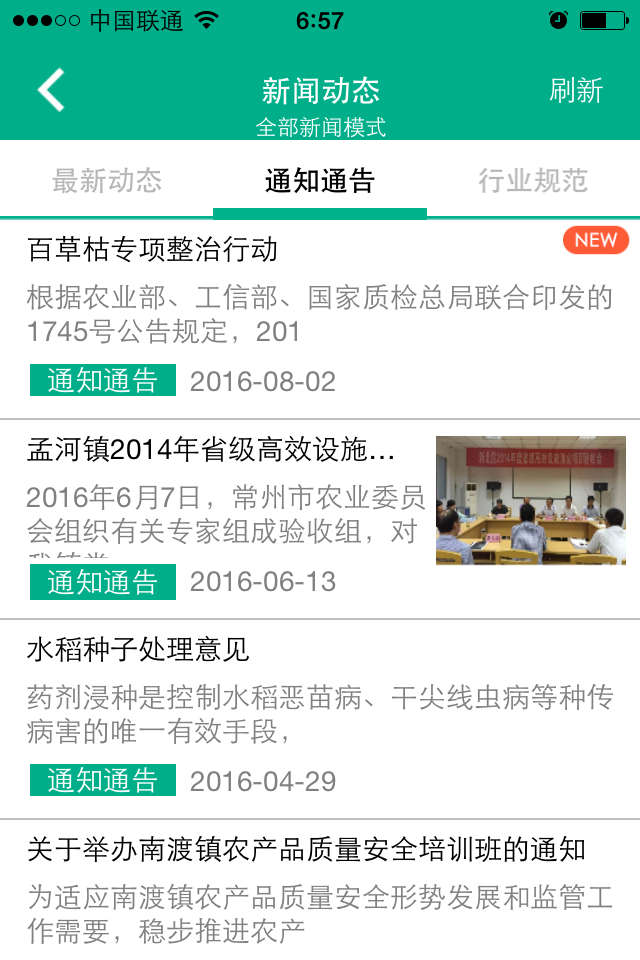Viewport: 640px width, 960px height.
Task: Select the 通知通告 tab
Action: [x=320, y=181]
